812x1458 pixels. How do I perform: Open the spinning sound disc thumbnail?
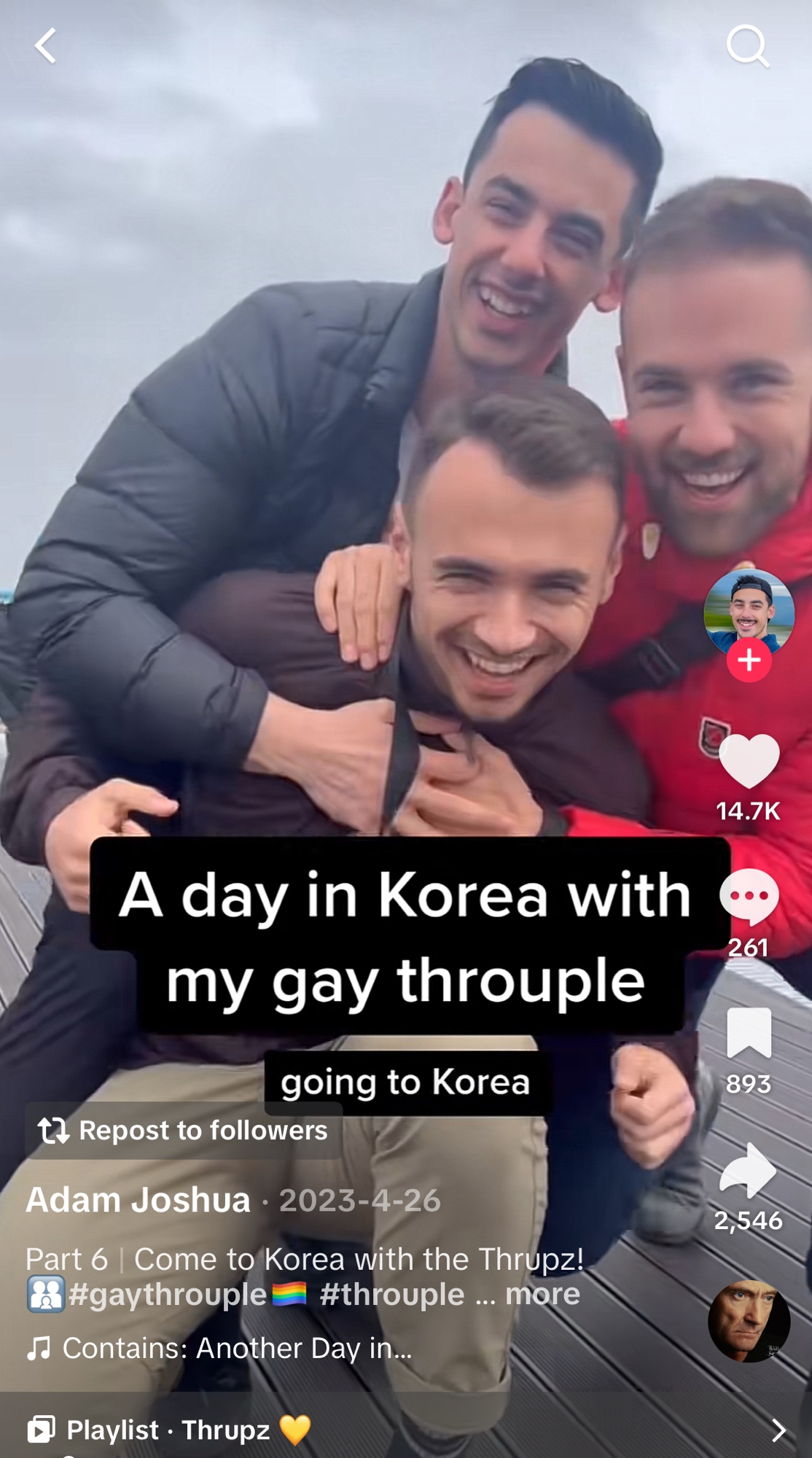coord(749,1322)
